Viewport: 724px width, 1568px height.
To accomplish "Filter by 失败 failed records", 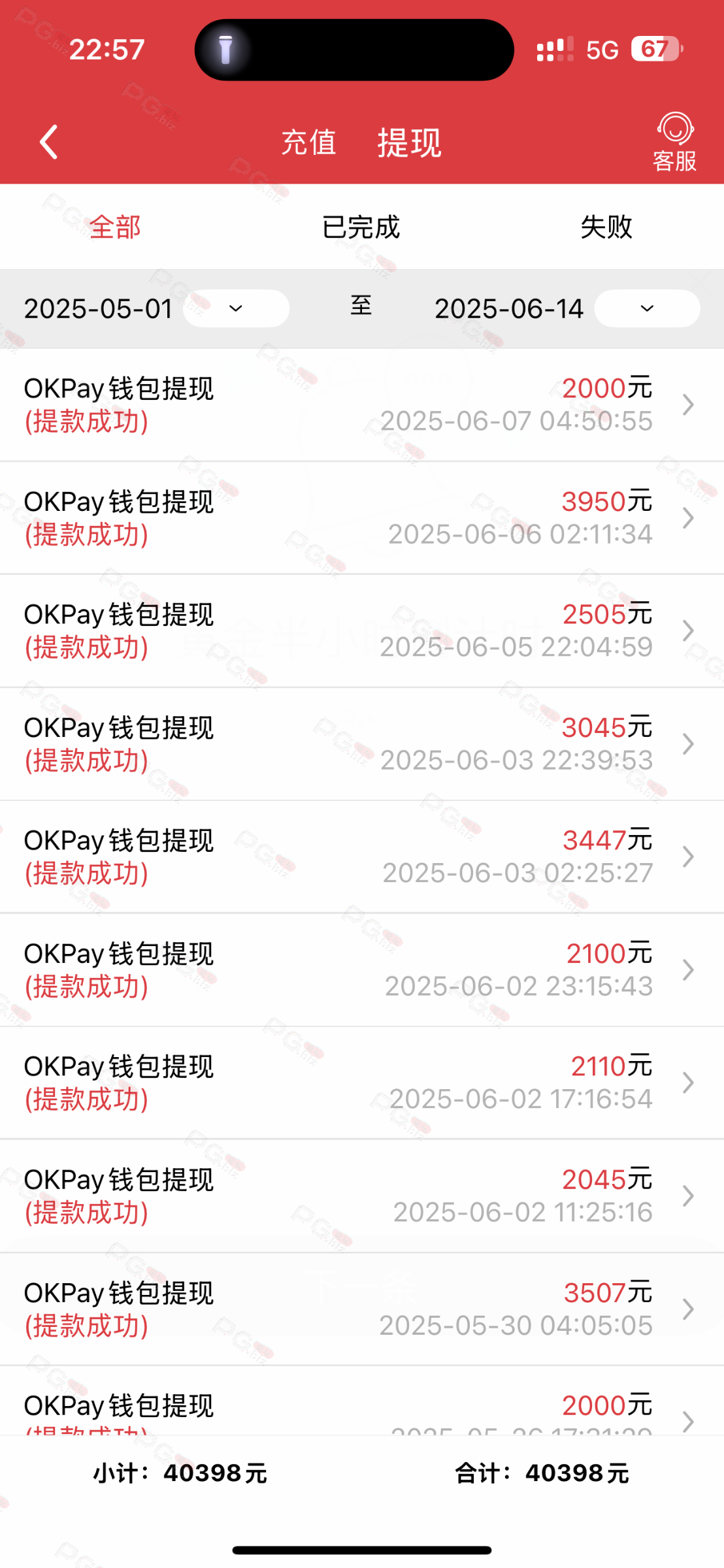I will [x=606, y=227].
